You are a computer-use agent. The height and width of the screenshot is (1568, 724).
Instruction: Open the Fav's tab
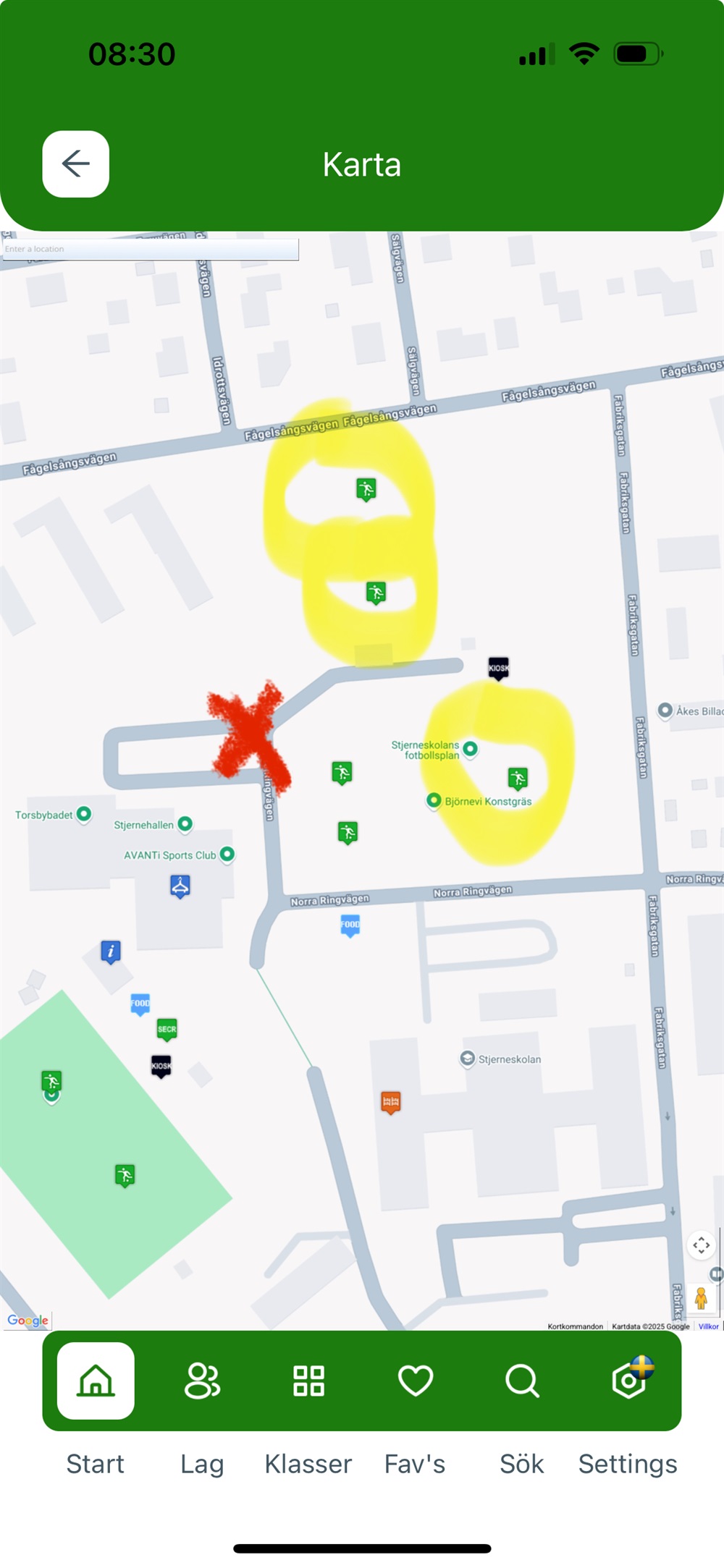coord(416,1381)
